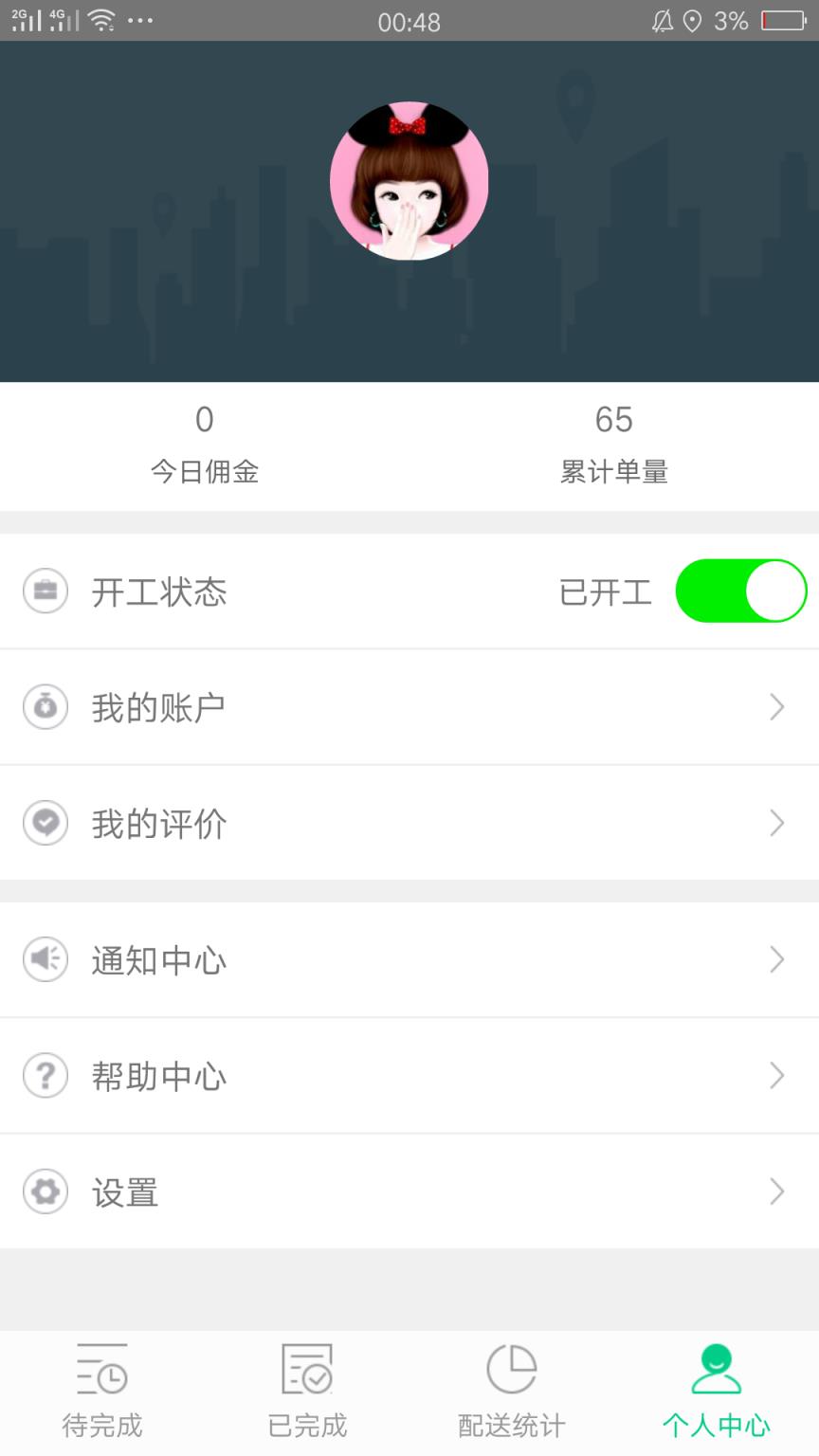The height and width of the screenshot is (1456, 819).
Task: Click the 帮助中心 question mark icon
Action: coord(45,1076)
